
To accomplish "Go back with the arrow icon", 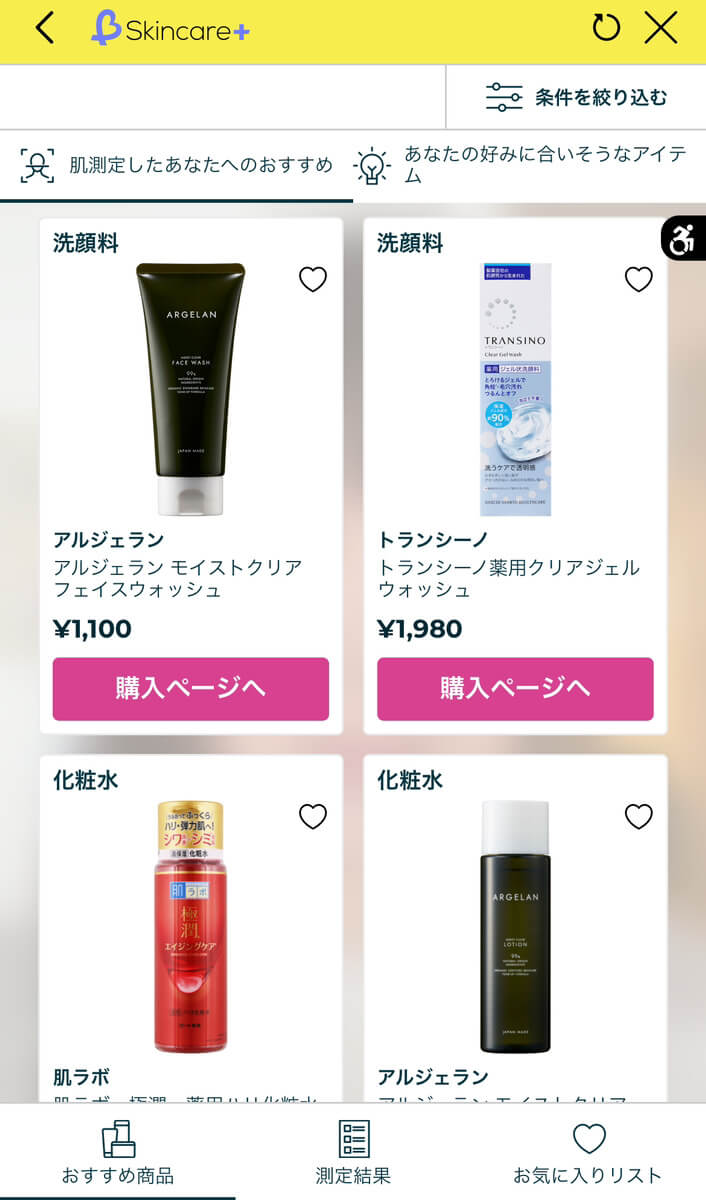I will 44,28.
